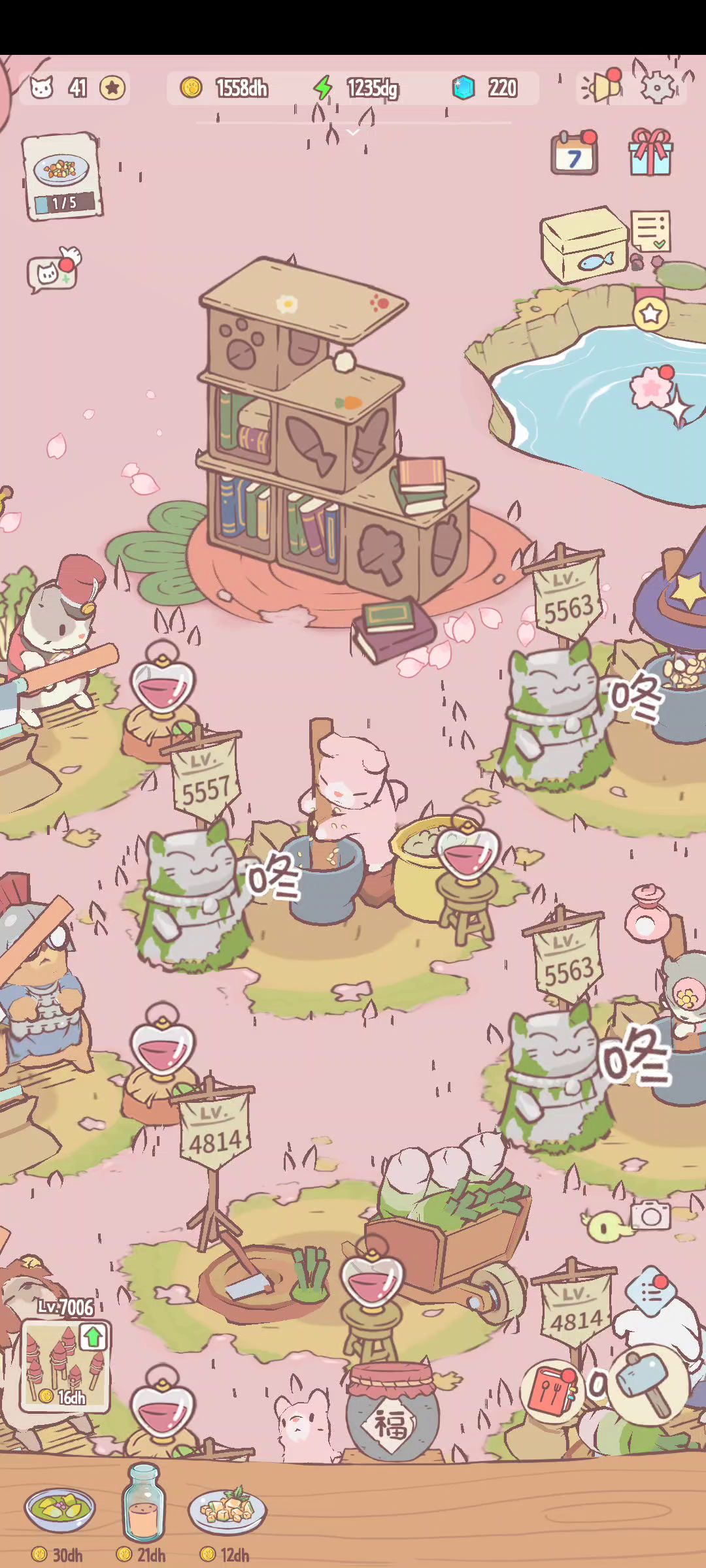
Task: Open the daily calendar check-in
Action: 574,154
